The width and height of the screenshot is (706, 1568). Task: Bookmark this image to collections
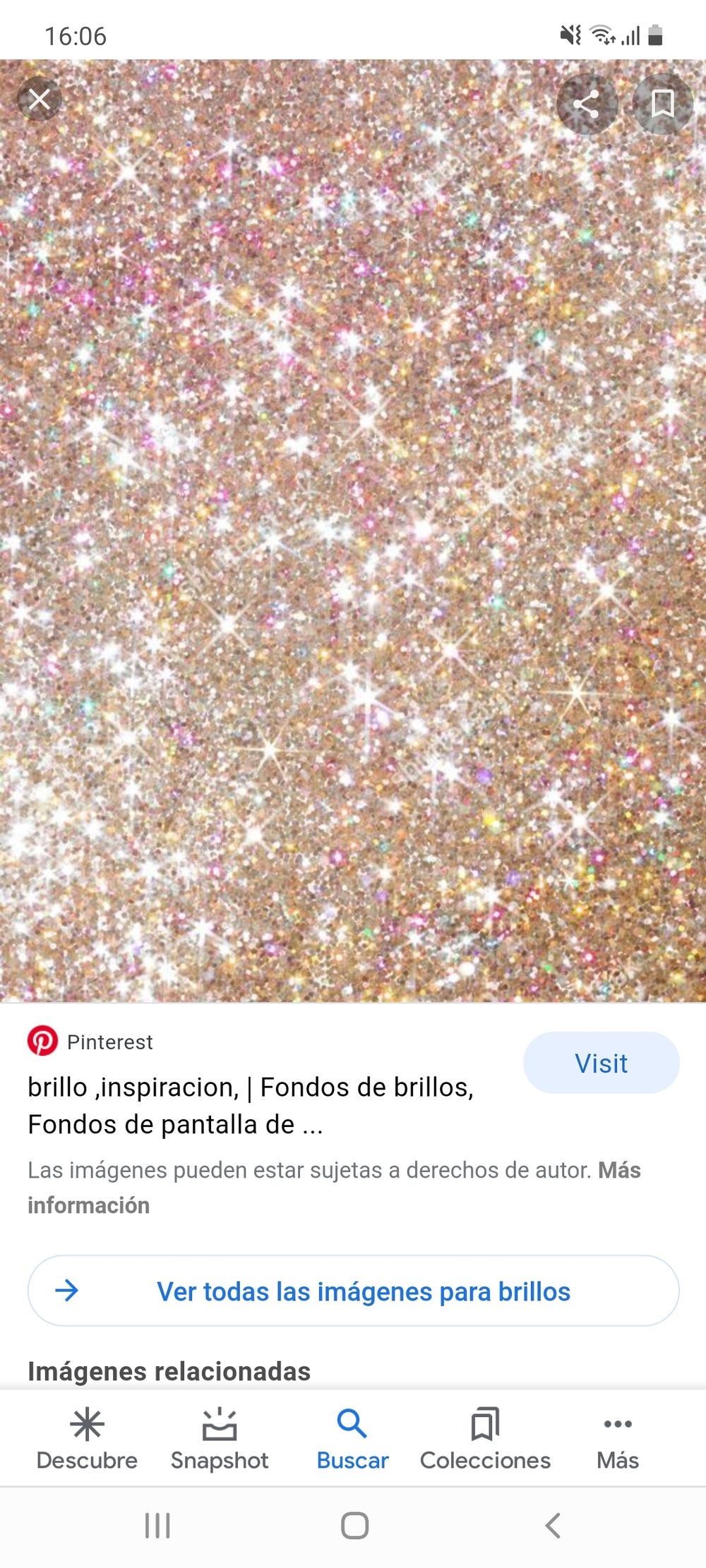(662, 104)
